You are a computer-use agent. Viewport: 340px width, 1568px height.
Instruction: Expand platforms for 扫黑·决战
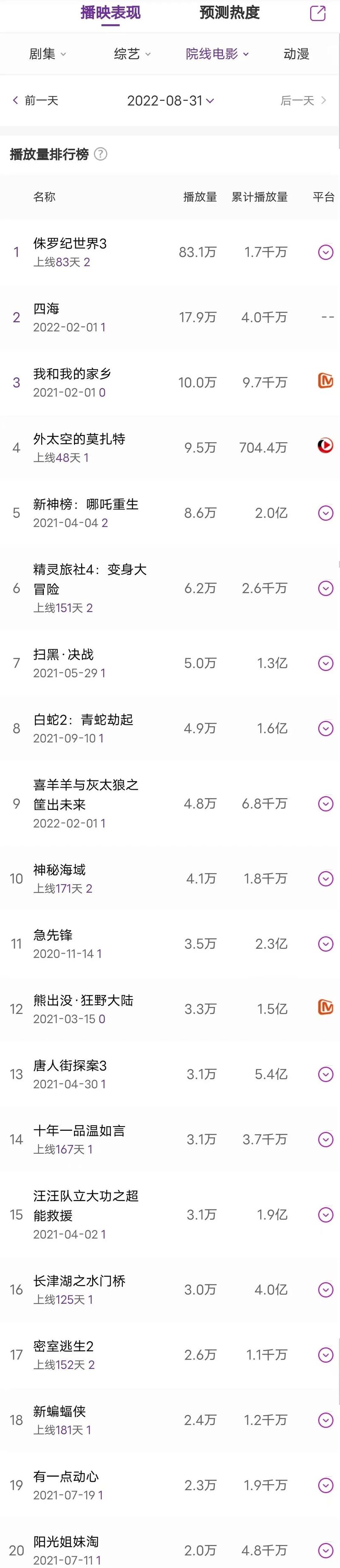(326, 663)
